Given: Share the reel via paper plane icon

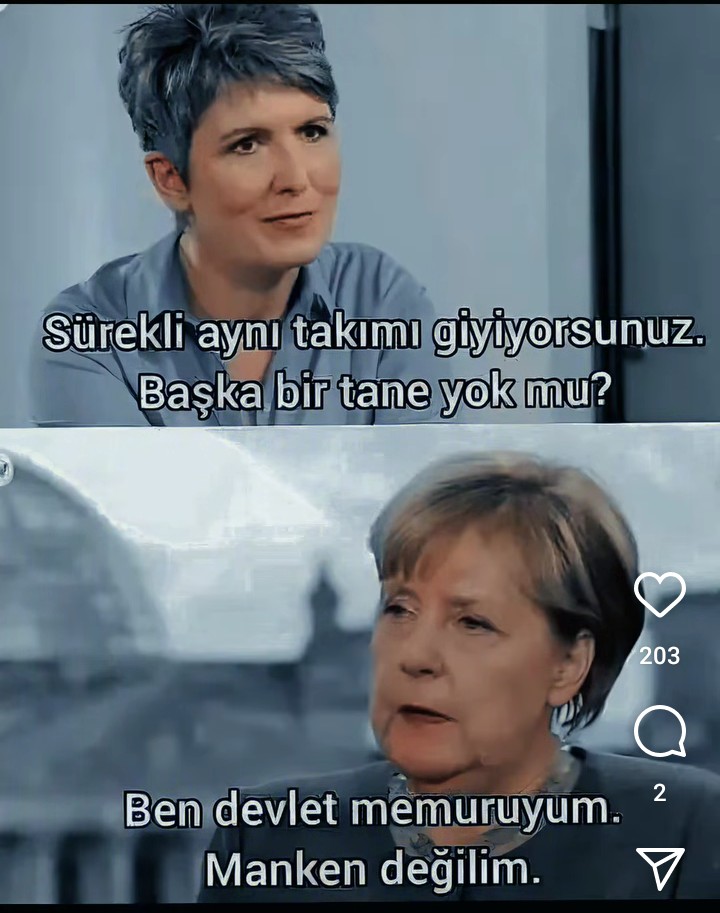Looking at the screenshot, I should [x=660, y=868].
